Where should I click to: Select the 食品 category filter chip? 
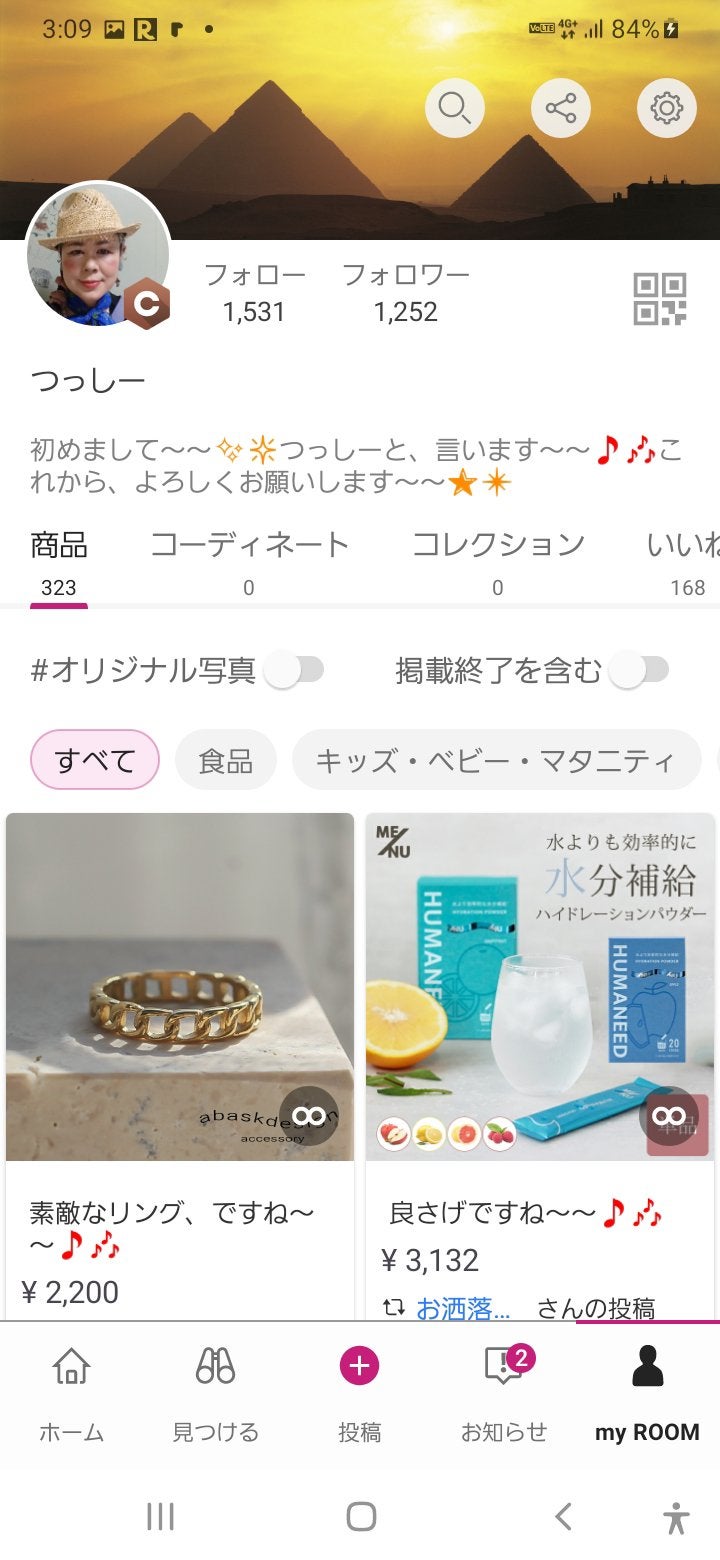click(225, 760)
